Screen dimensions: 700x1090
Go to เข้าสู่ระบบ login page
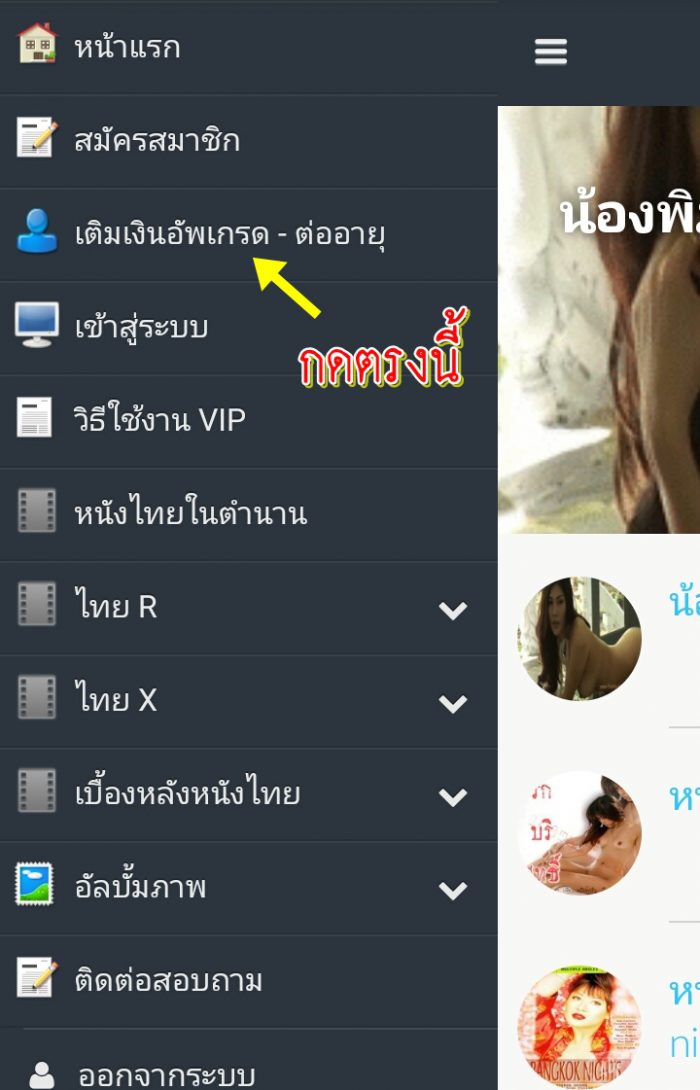tap(141, 327)
